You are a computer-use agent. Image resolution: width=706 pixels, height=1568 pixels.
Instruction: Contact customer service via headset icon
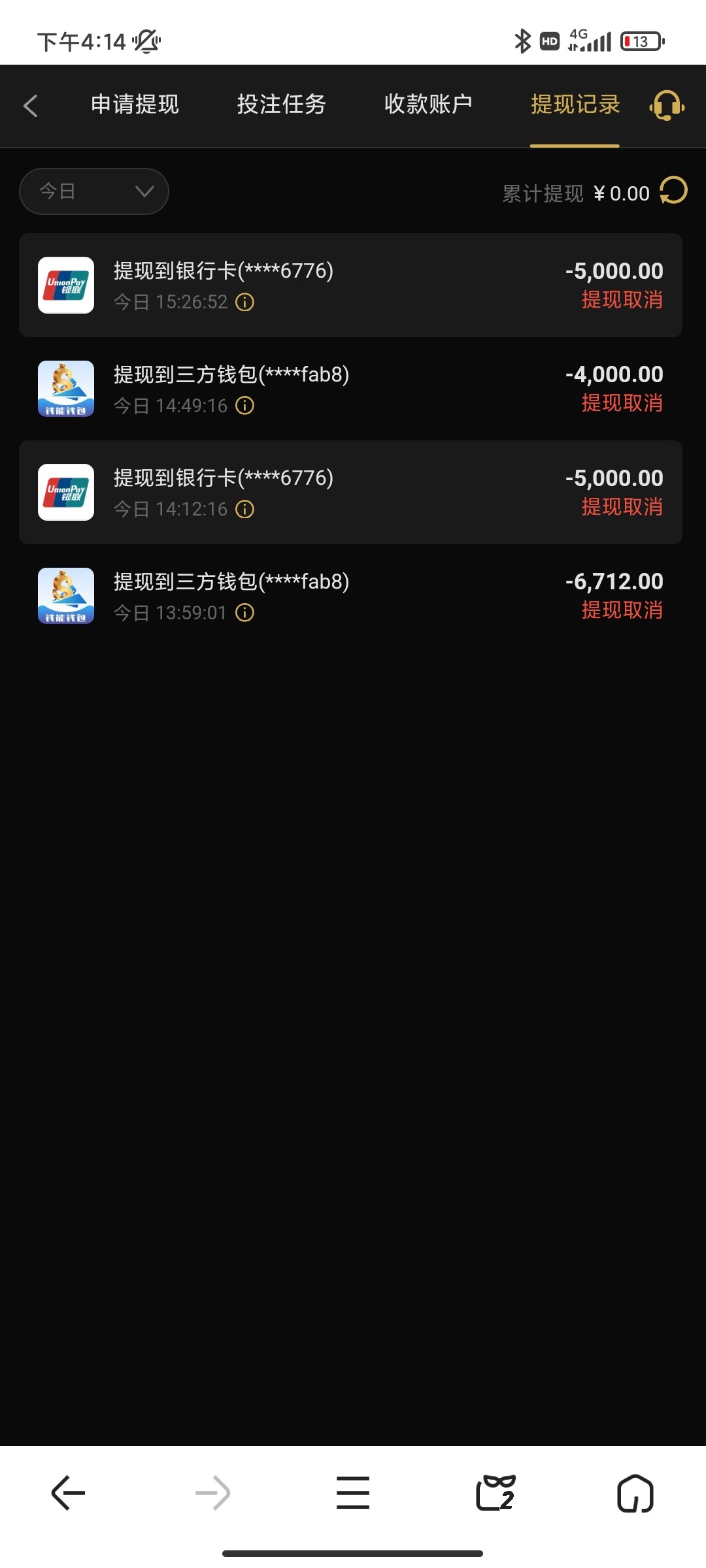click(667, 106)
